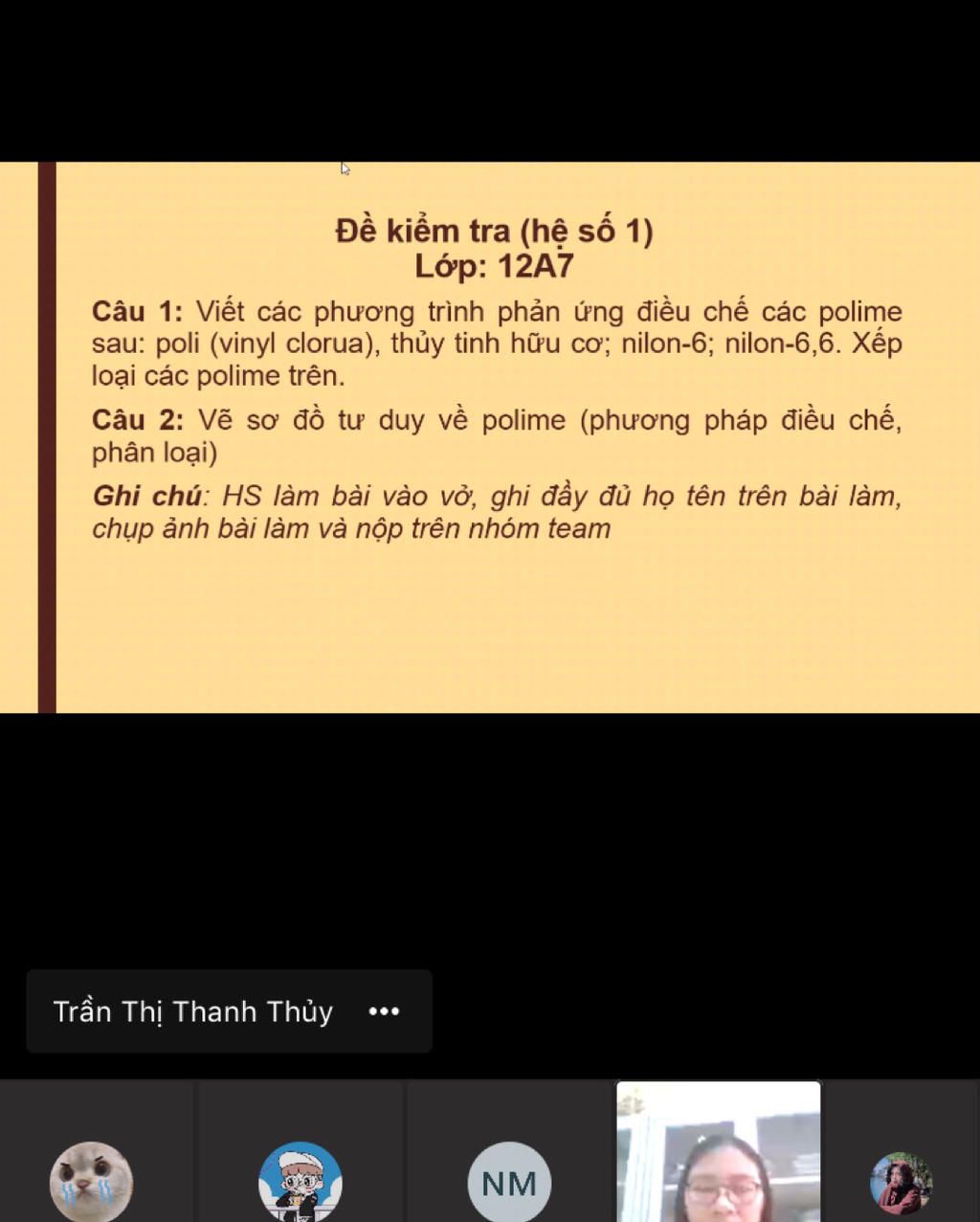This screenshot has height=1222, width=980.
Task: Select the cartoon boy avatar participant tile
Action: tap(301, 1181)
